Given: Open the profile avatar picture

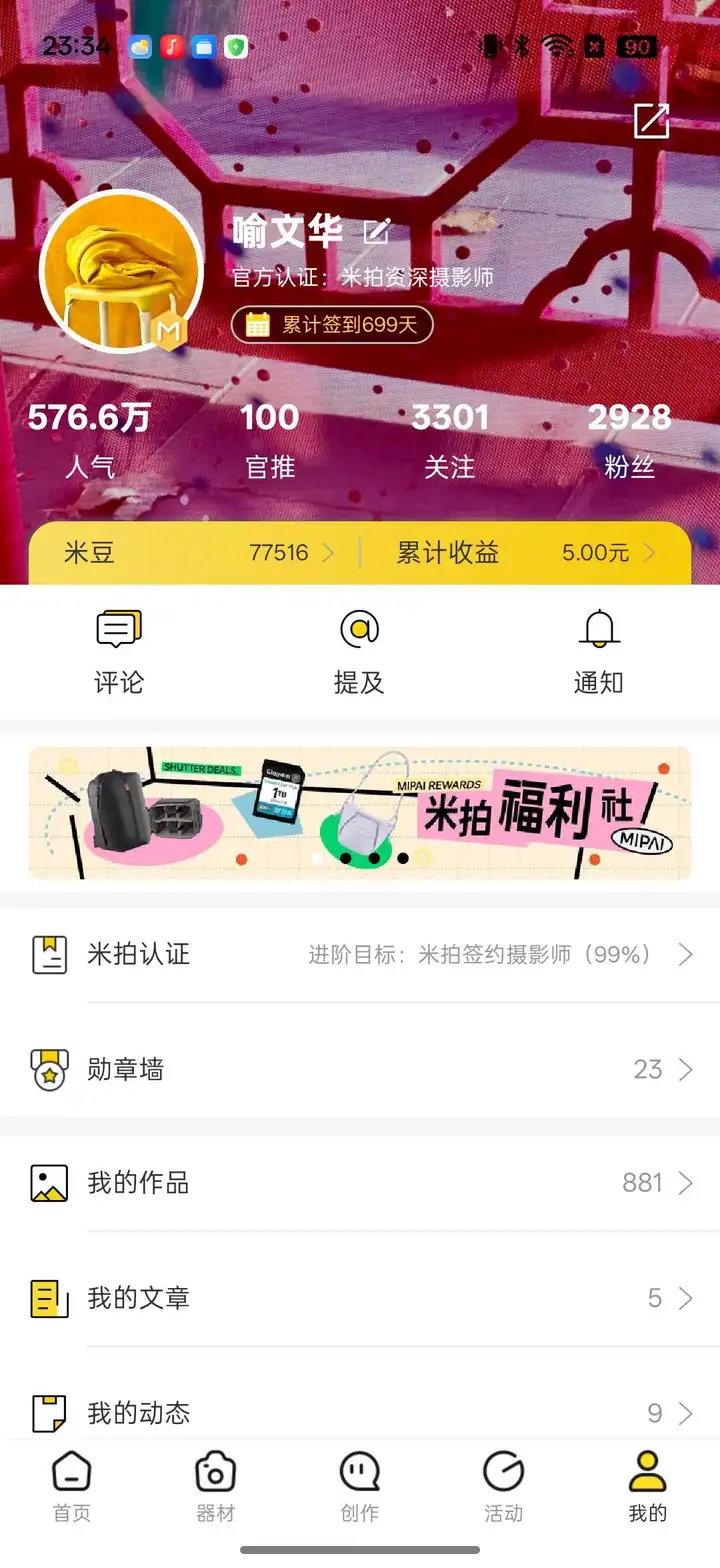Looking at the screenshot, I should [x=120, y=272].
